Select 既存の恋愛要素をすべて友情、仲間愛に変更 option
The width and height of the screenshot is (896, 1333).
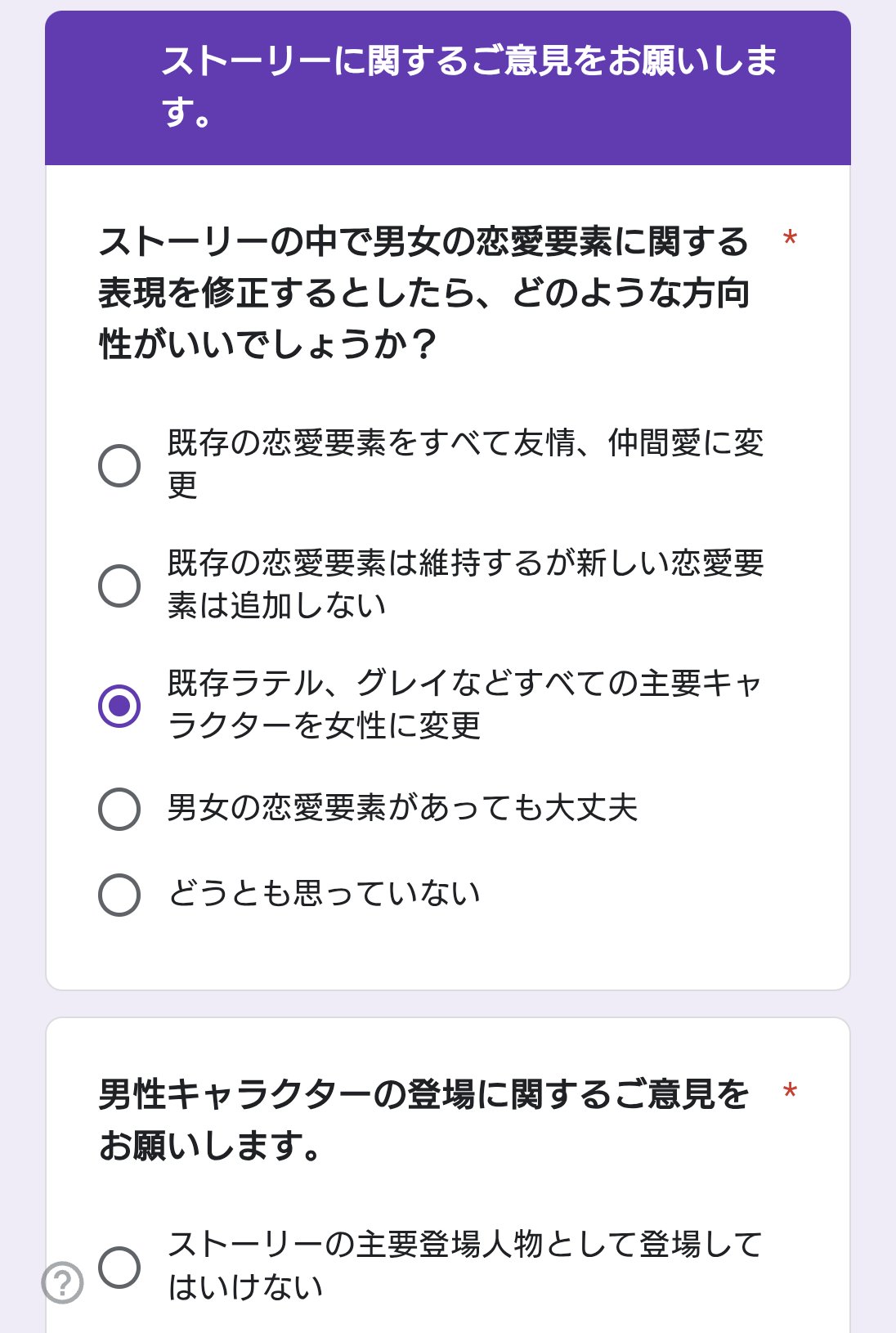pyautogui.click(x=119, y=465)
